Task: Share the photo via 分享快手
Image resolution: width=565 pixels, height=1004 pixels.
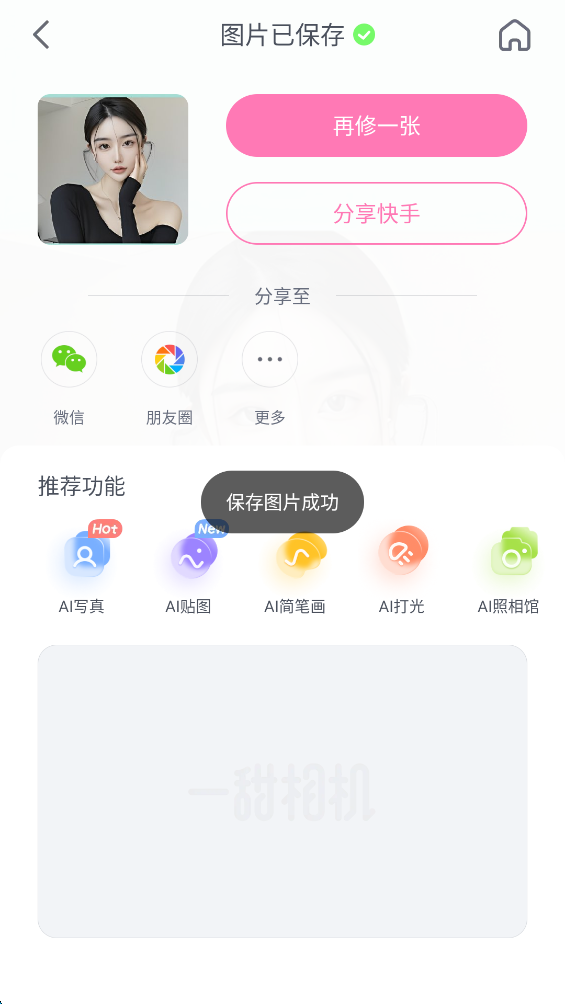Action: [377, 213]
